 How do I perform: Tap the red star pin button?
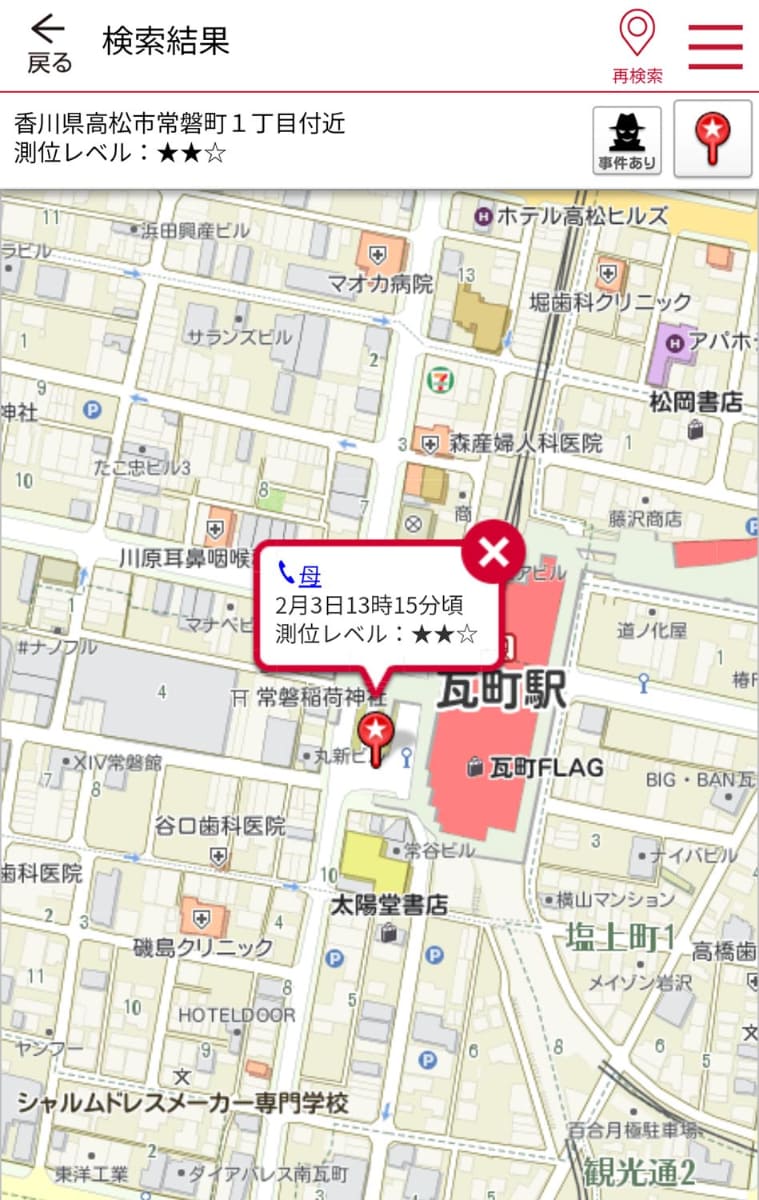[713, 139]
